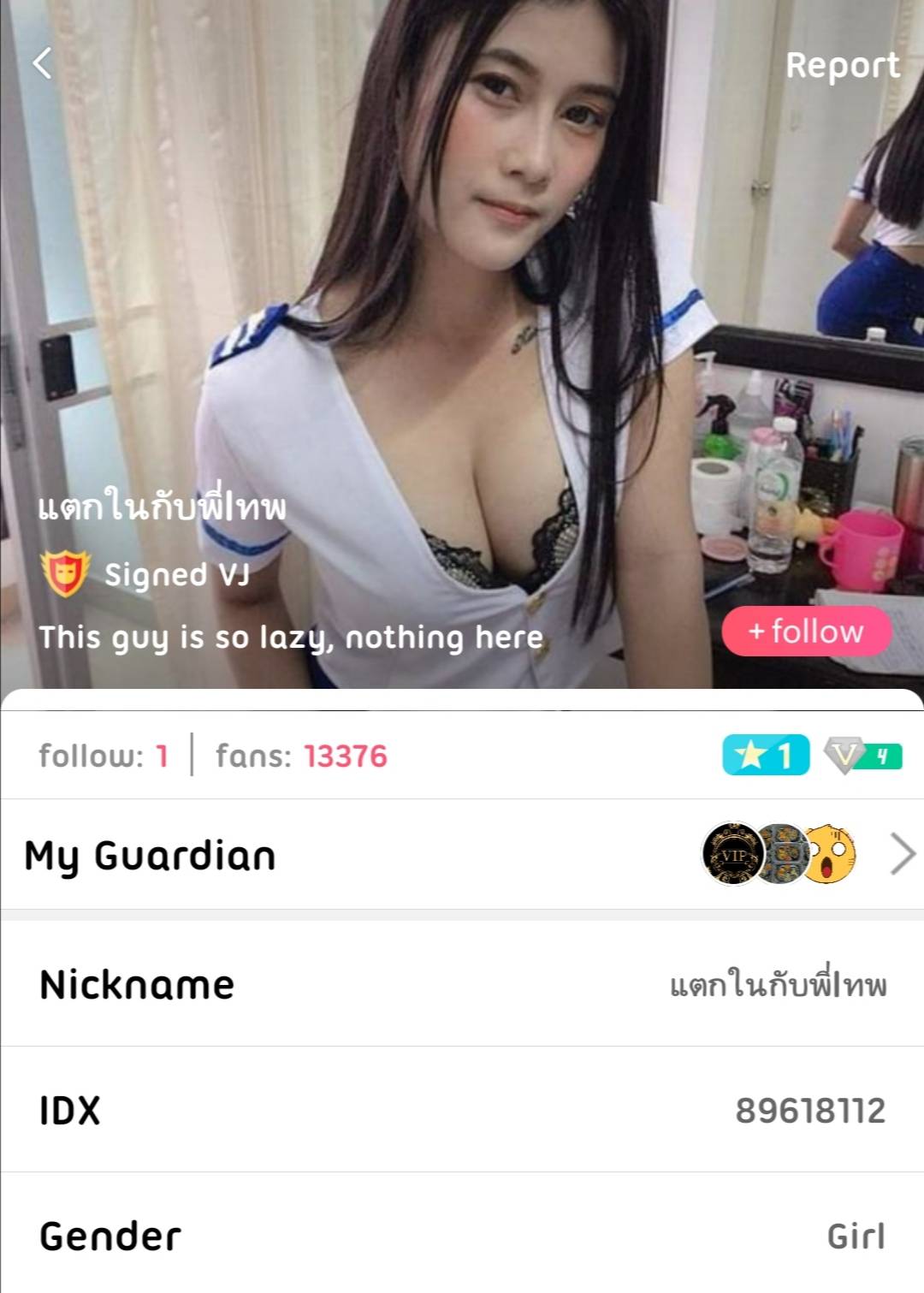Go back using the top-left arrow
This screenshot has width=924, height=1293.
(x=42, y=62)
